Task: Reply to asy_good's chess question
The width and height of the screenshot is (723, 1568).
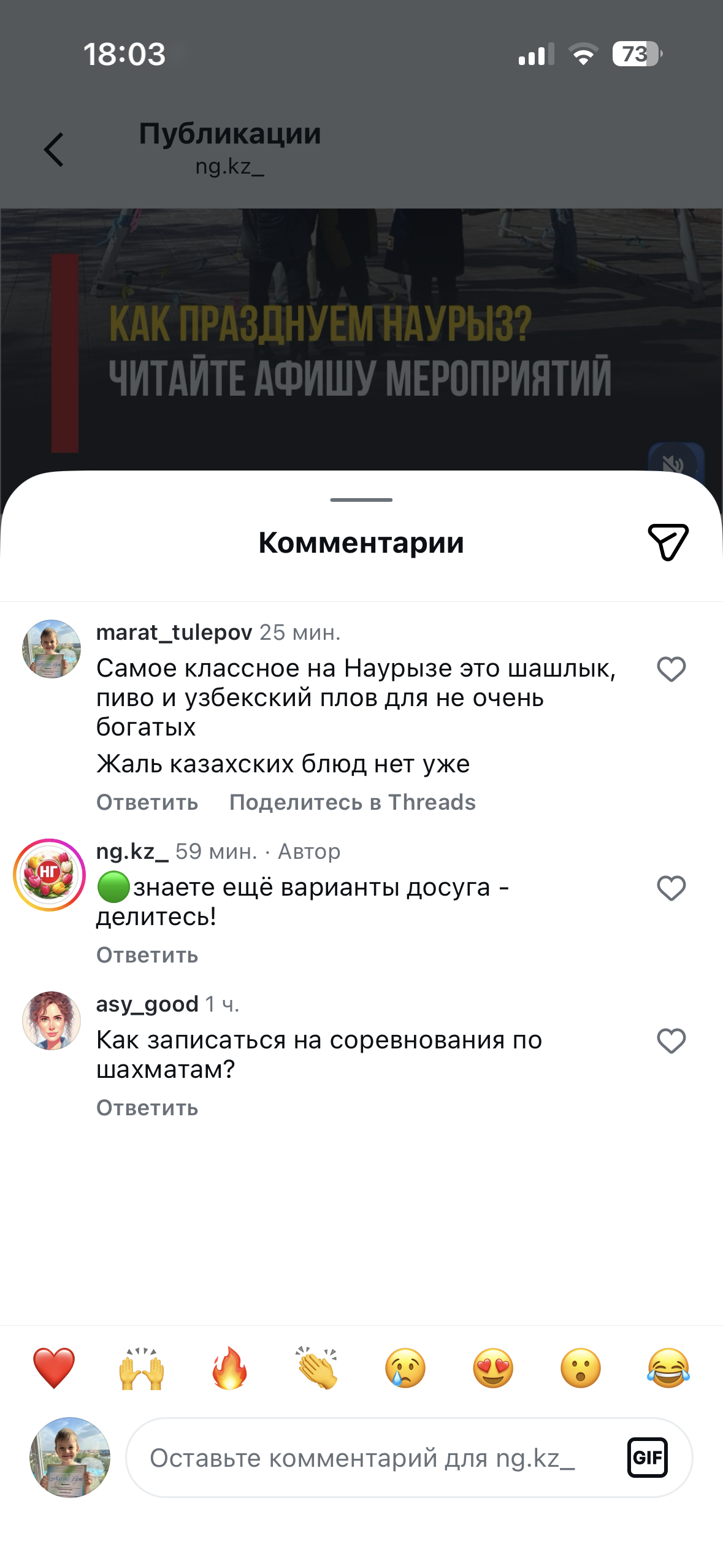Action: point(147,1108)
